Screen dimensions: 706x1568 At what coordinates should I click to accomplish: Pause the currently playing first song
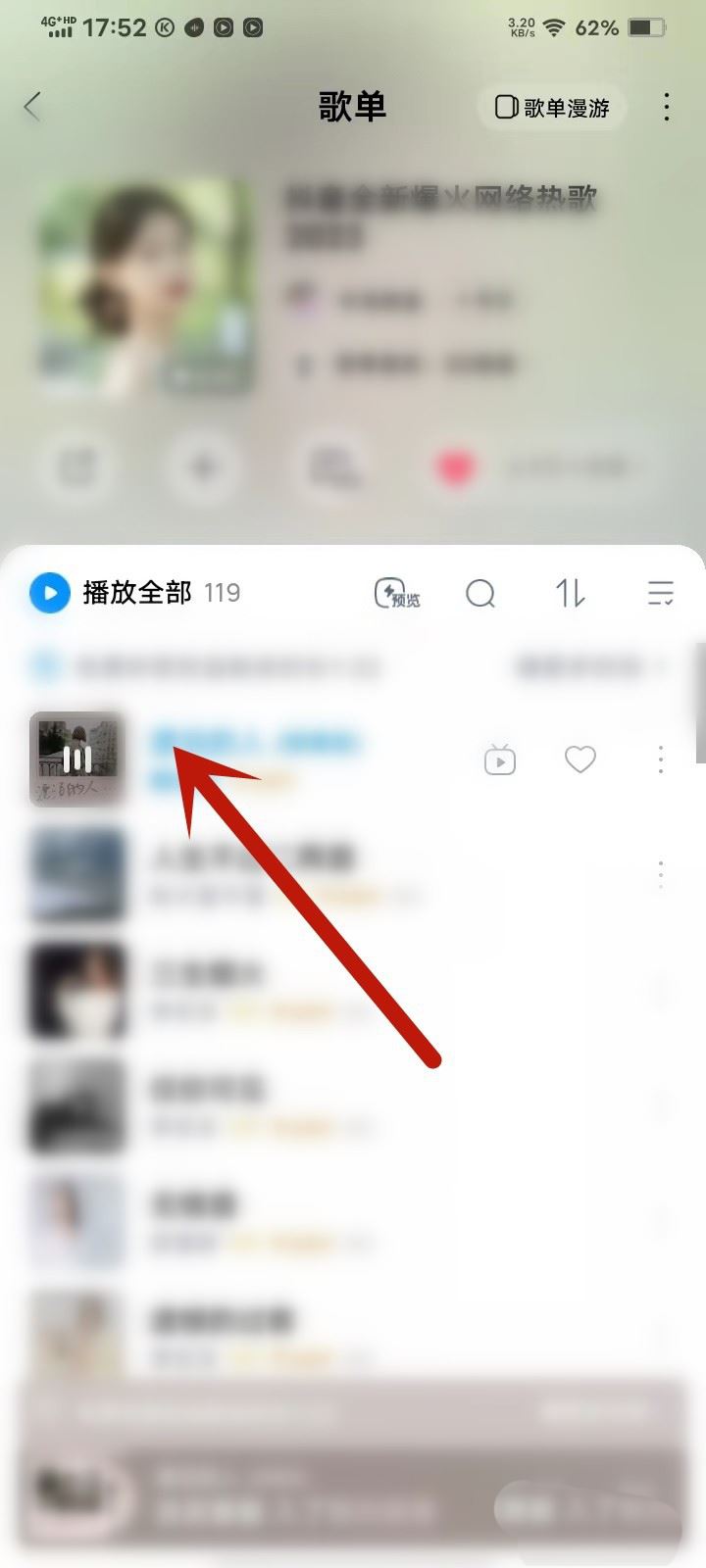(x=76, y=759)
